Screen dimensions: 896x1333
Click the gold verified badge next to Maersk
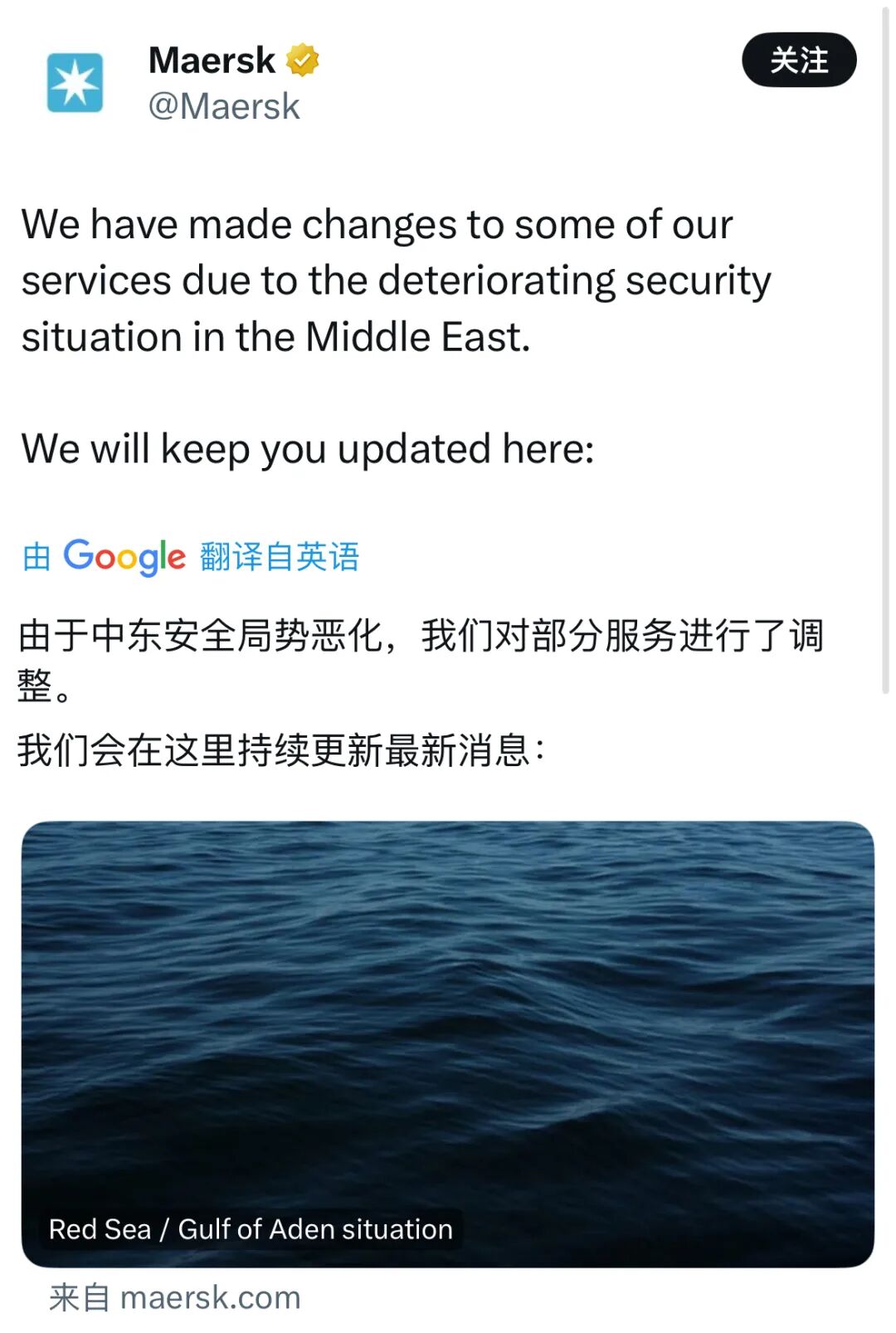click(x=302, y=58)
